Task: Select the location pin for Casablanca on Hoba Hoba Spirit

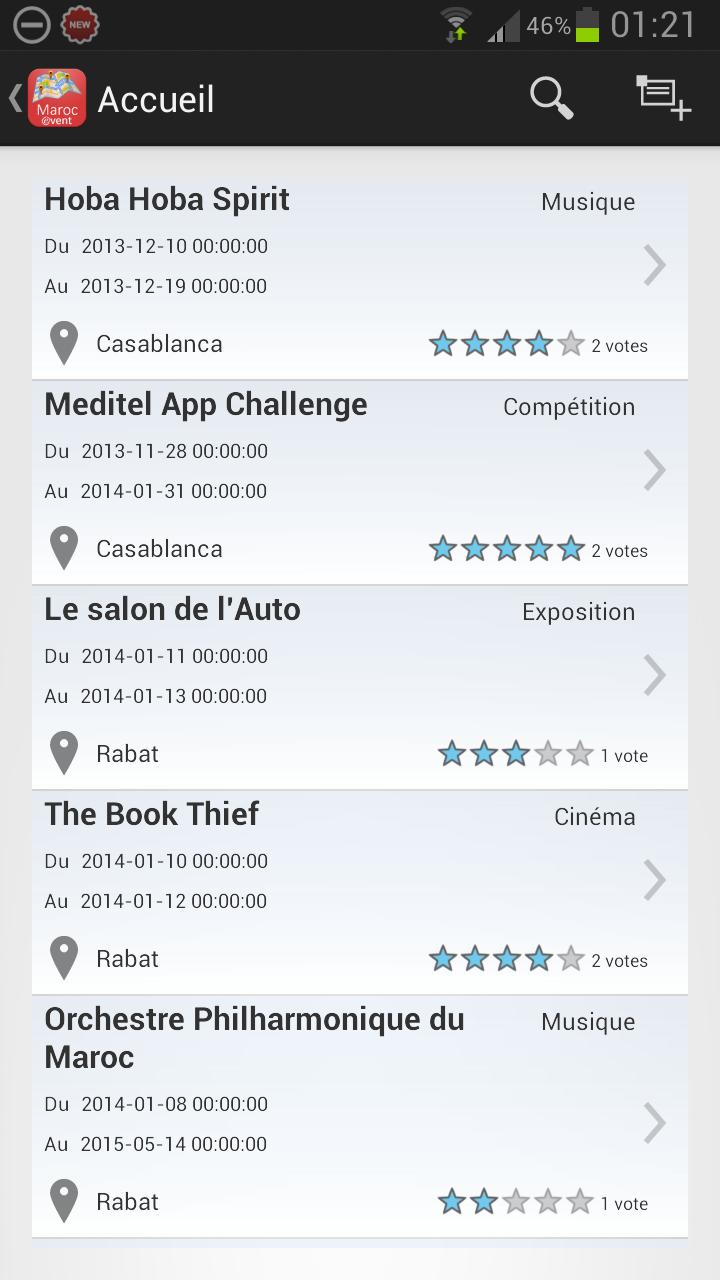Action: pos(63,343)
